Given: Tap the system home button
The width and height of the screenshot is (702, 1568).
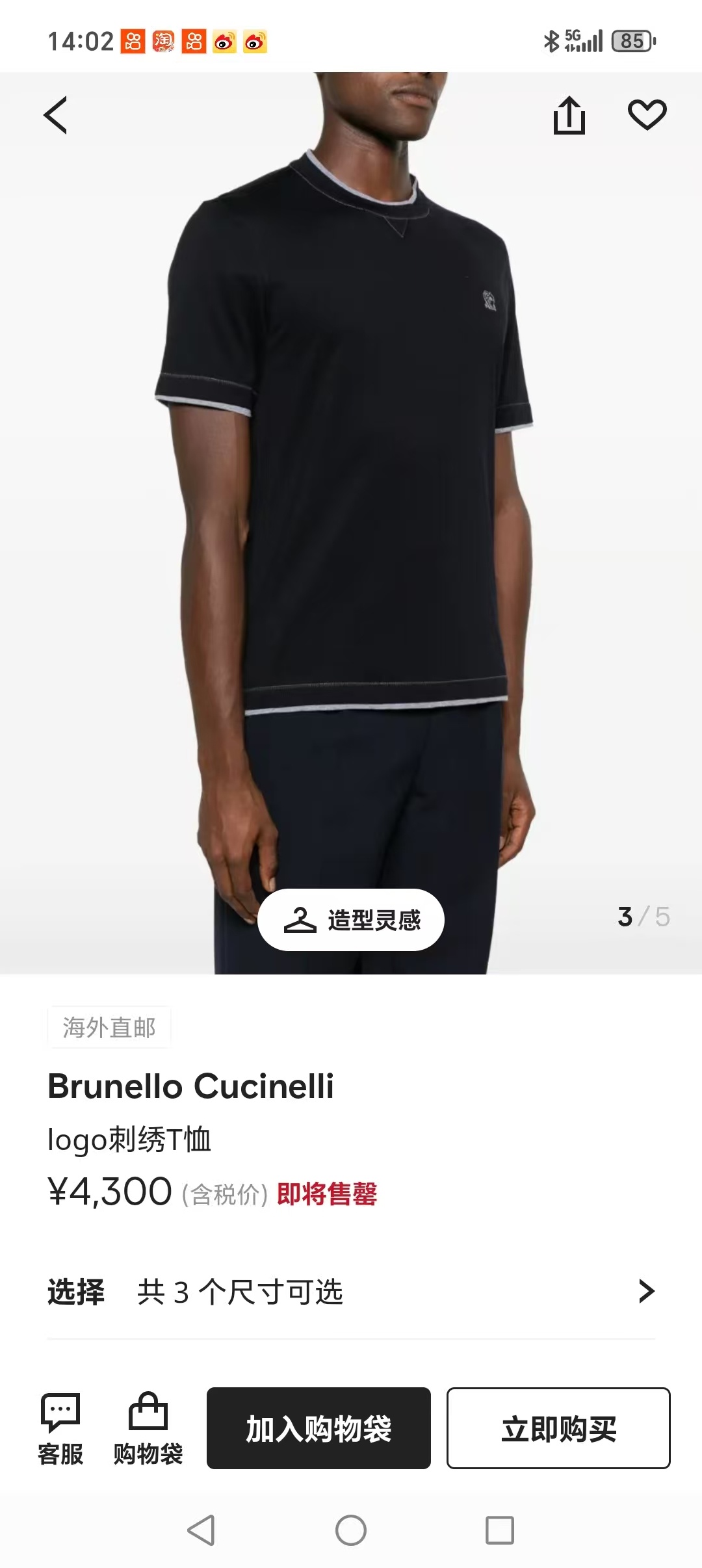Looking at the screenshot, I should (351, 1530).
